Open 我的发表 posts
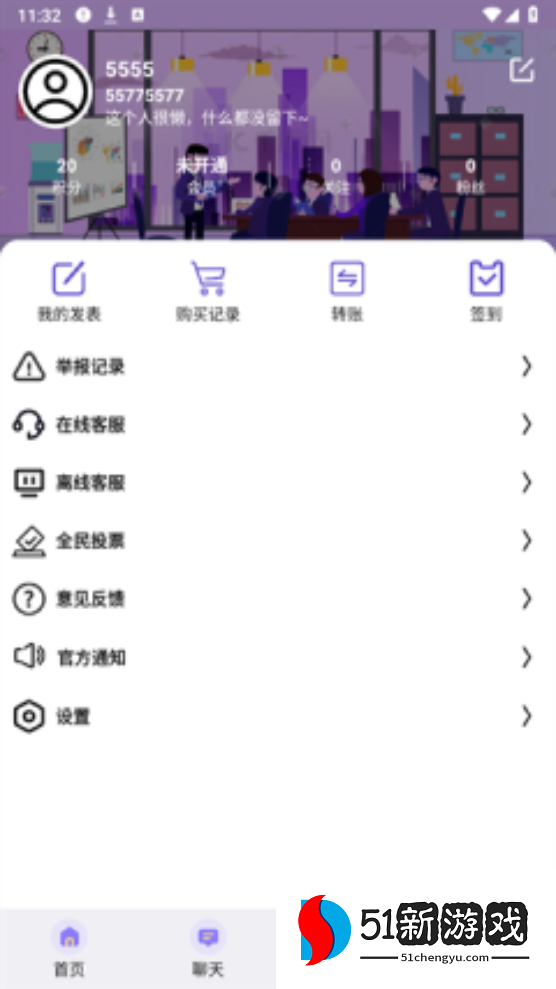Viewport: 556px width, 989px height. tap(69, 291)
